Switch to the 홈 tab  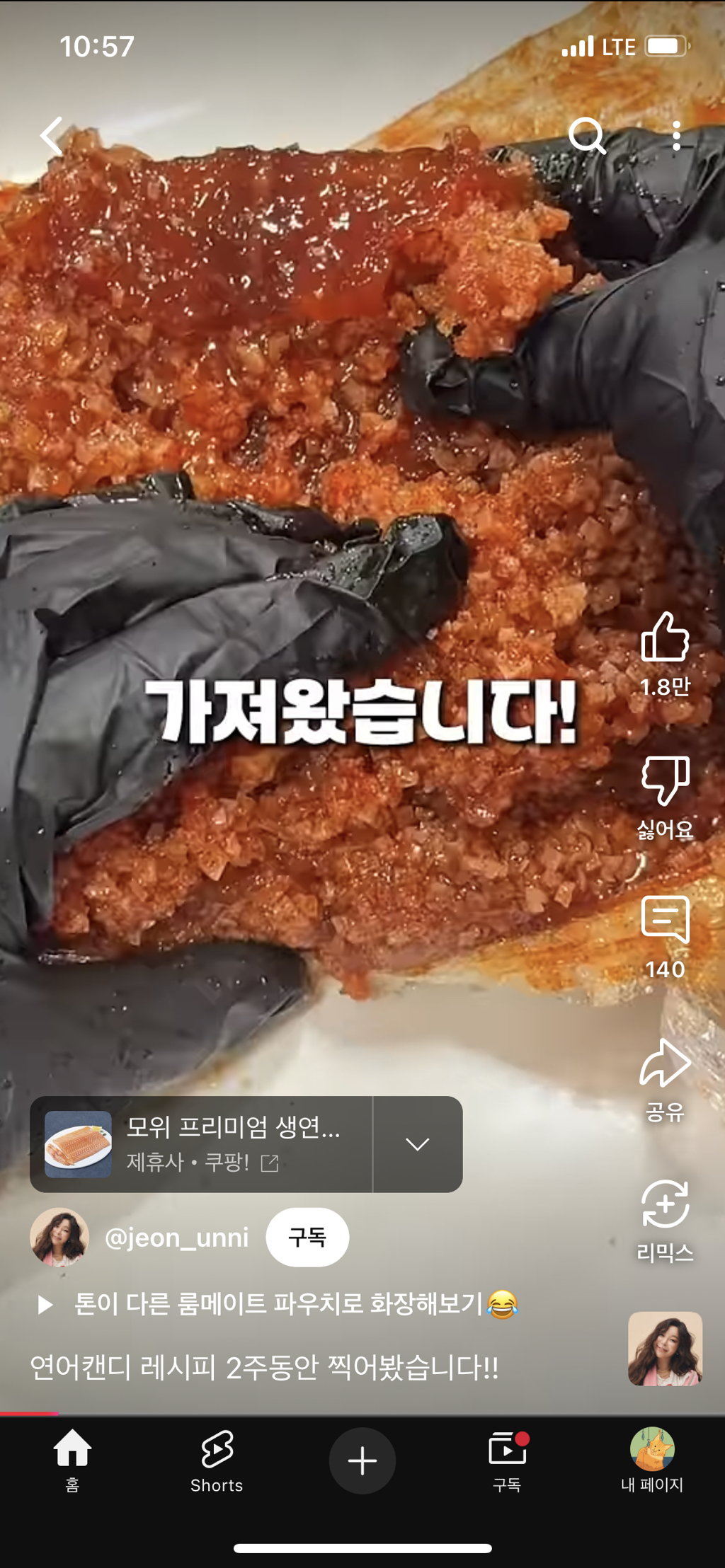tap(72, 1460)
